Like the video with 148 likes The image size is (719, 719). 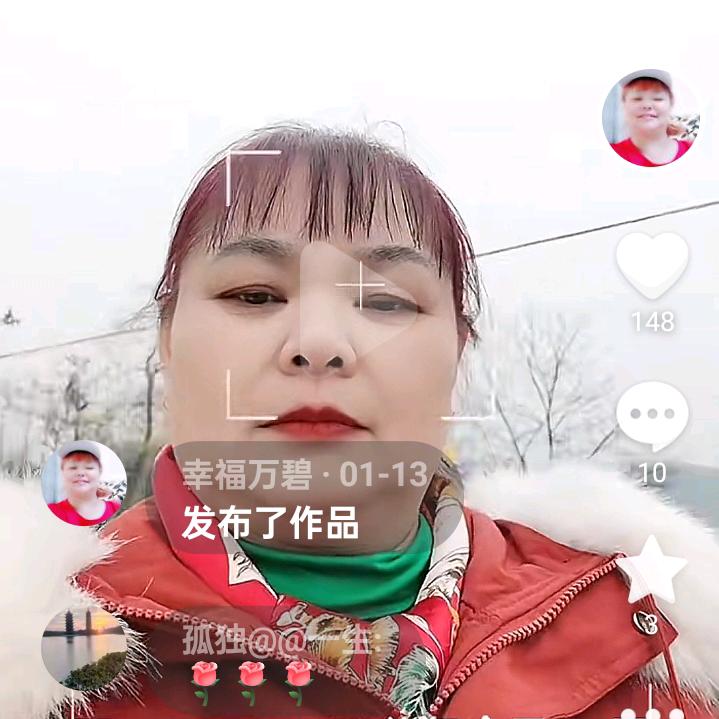[x=652, y=265]
